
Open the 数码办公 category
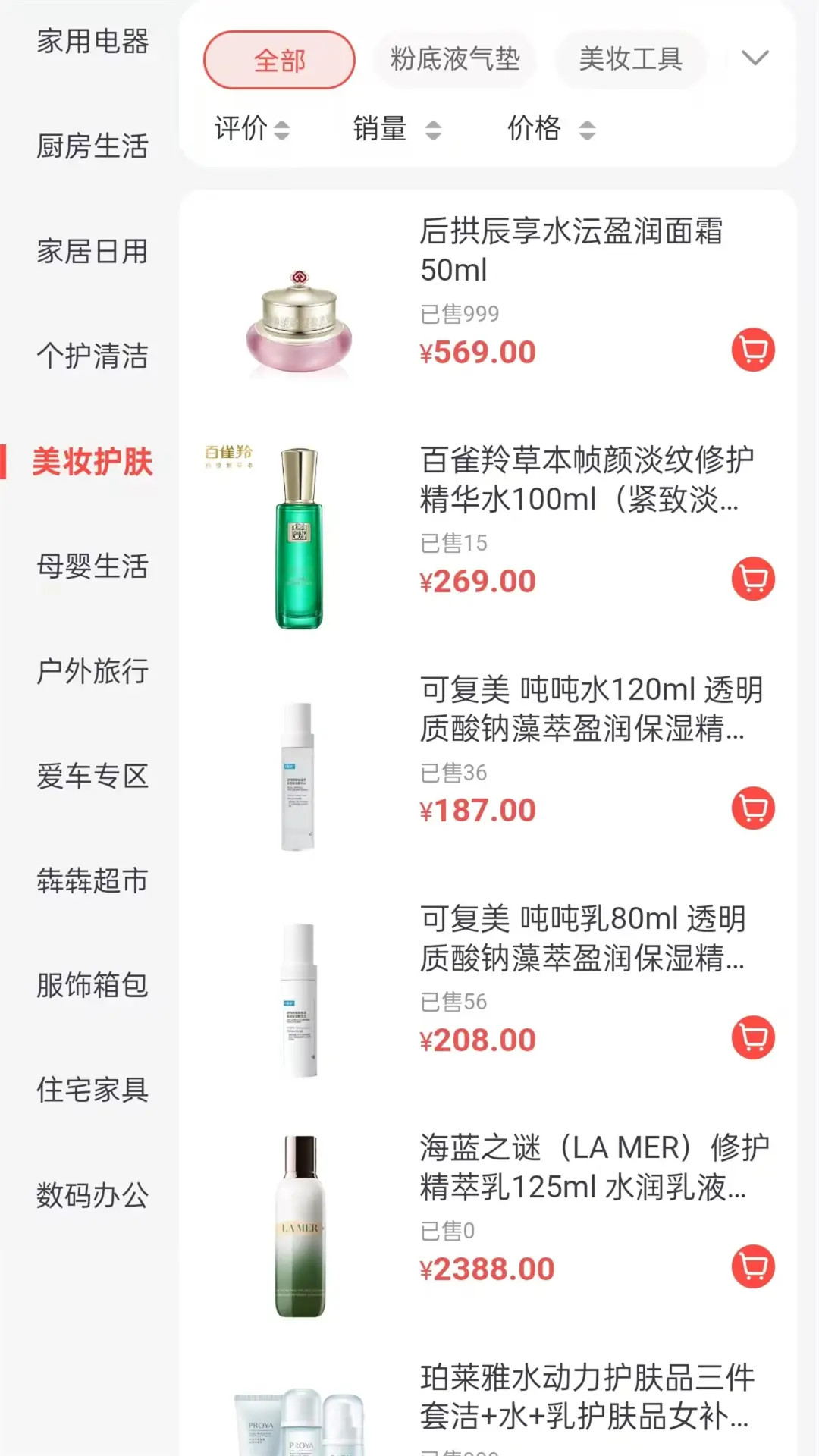93,1196
